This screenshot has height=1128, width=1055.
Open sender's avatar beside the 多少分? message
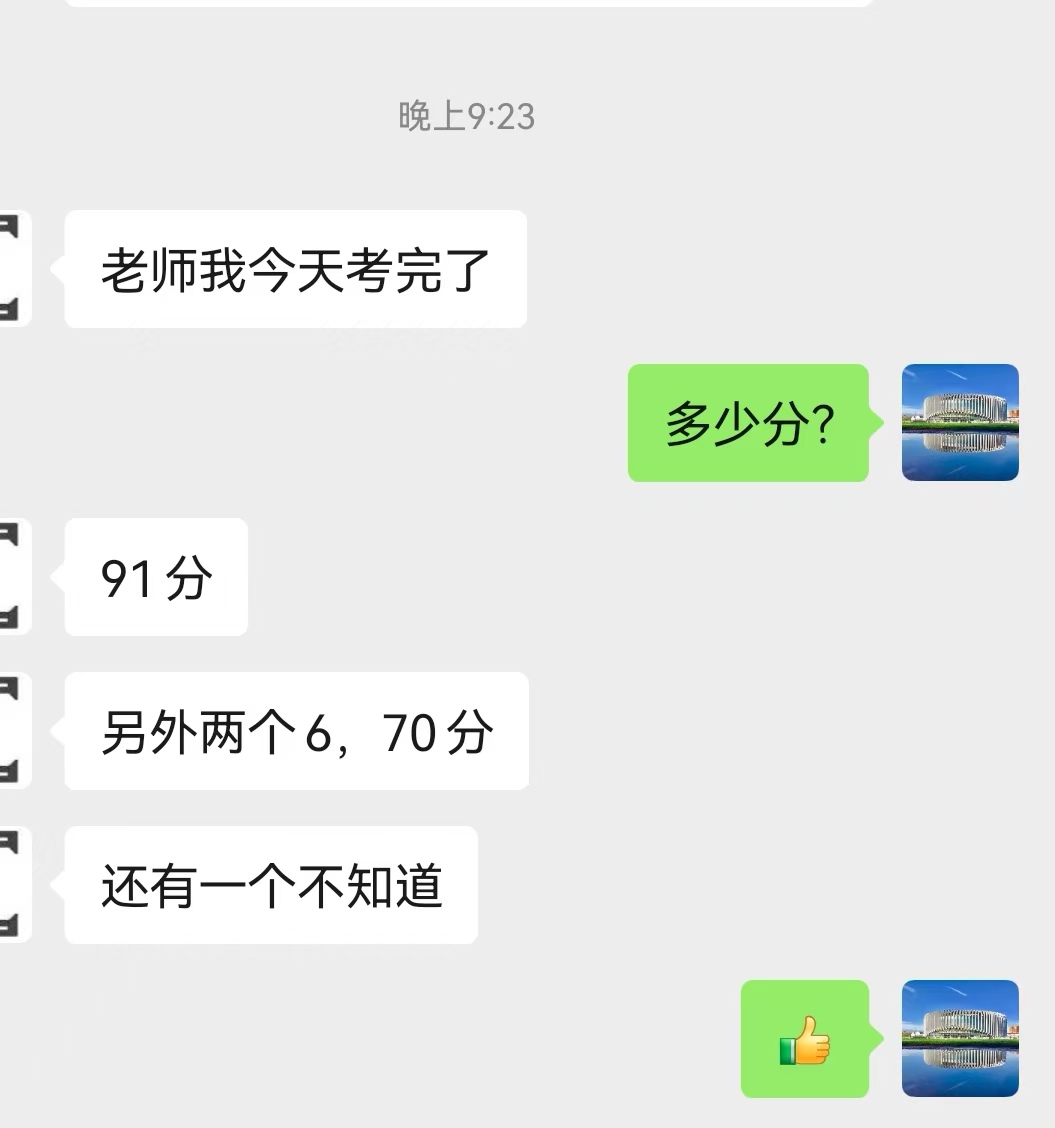coord(960,423)
